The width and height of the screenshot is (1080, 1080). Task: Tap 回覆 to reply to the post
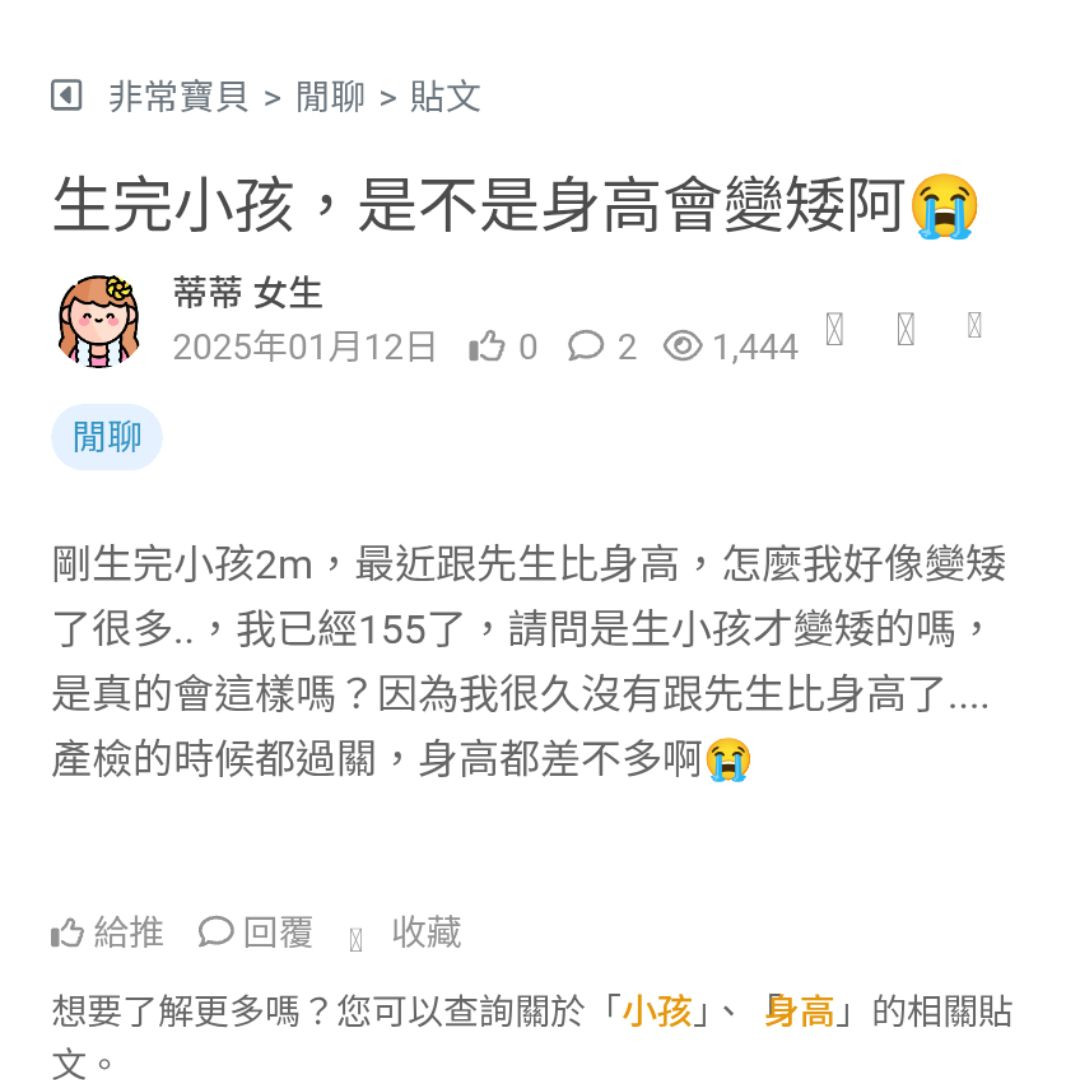(257, 932)
